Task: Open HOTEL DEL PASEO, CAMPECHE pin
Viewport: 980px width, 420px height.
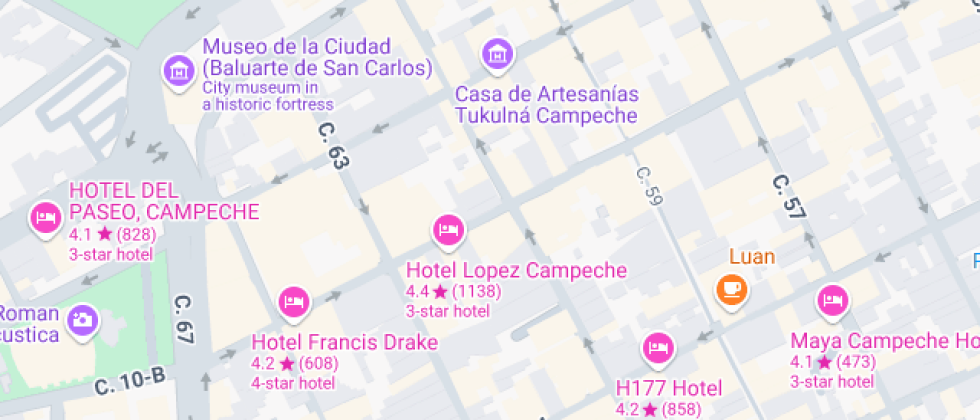Action: [45, 216]
